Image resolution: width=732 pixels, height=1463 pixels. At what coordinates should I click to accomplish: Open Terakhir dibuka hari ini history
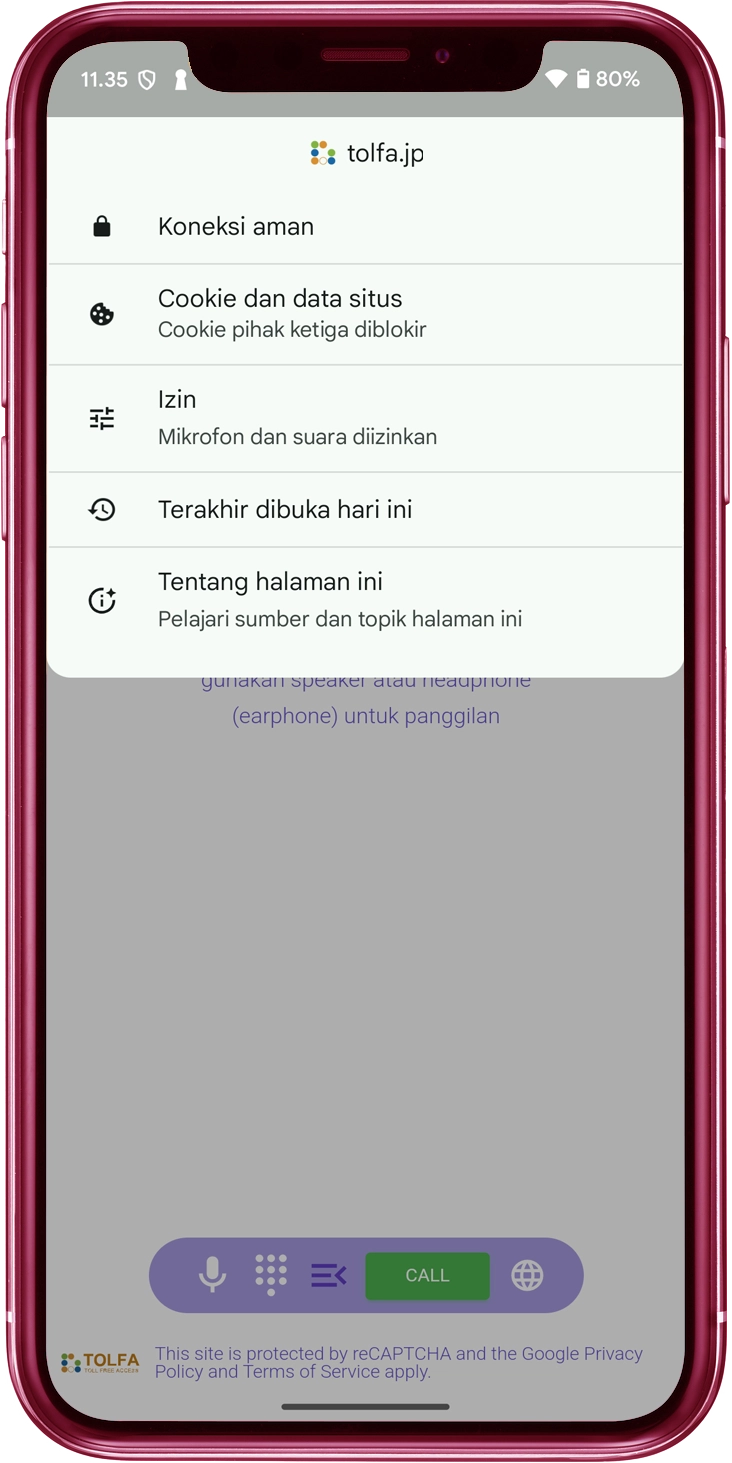[x=365, y=510]
